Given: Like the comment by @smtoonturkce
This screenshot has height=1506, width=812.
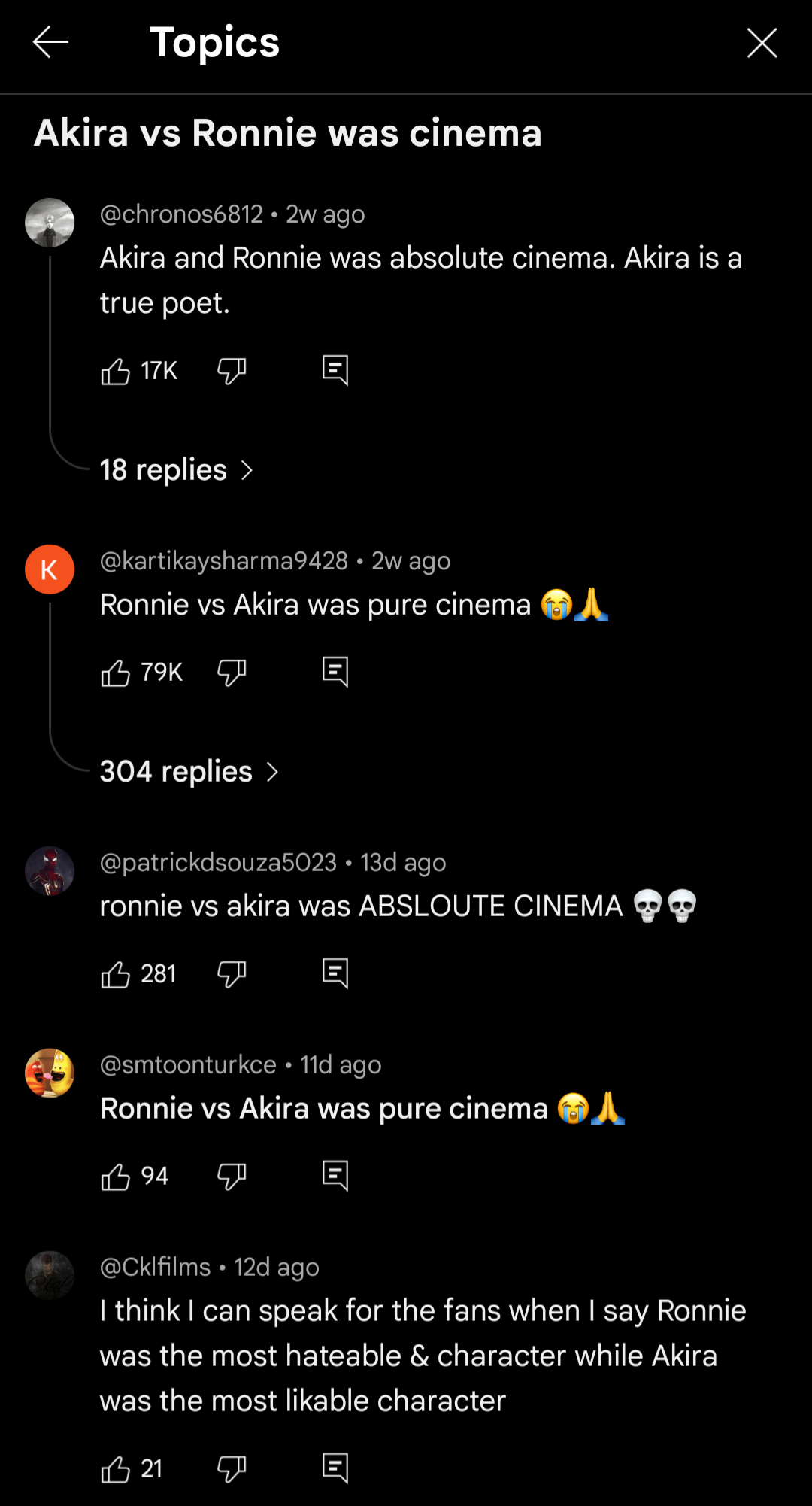Looking at the screenshot, I should (x=116, y=1177).
